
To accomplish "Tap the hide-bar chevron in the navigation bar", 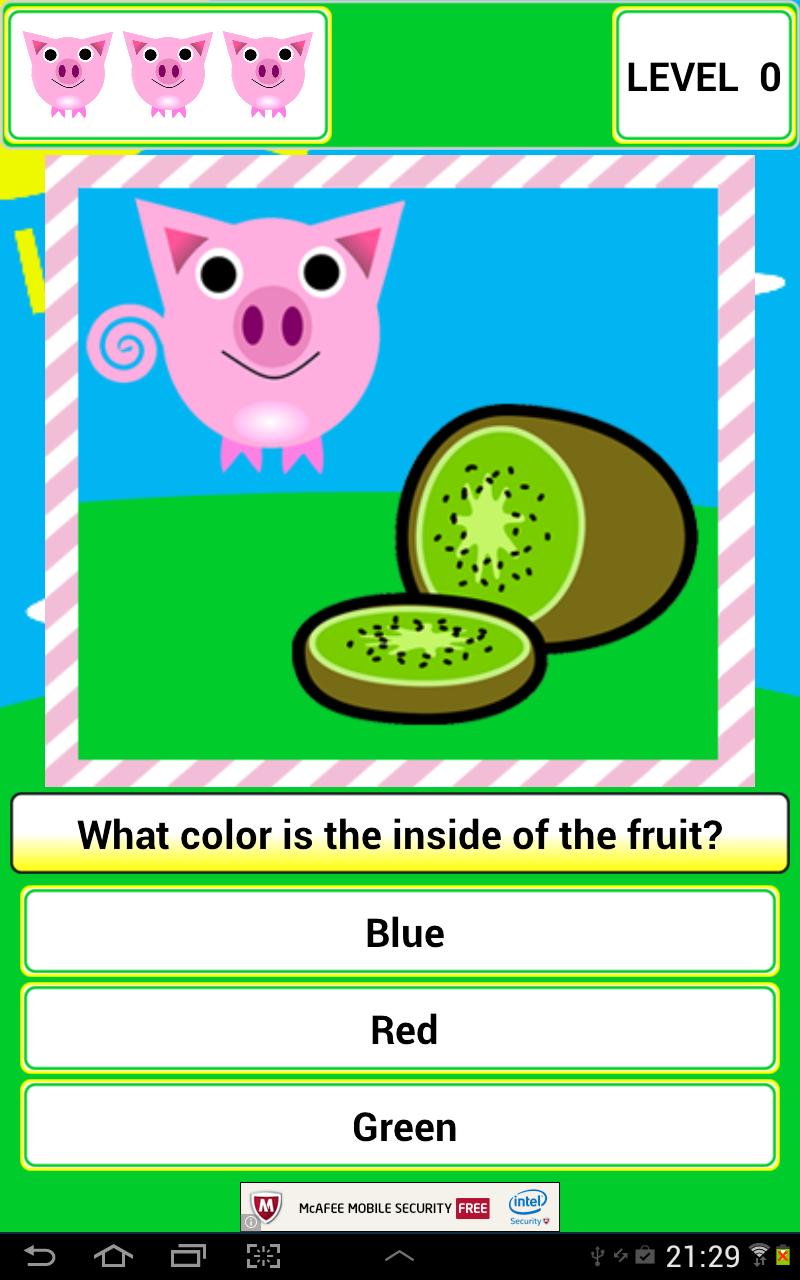I will pos(400,1255).
